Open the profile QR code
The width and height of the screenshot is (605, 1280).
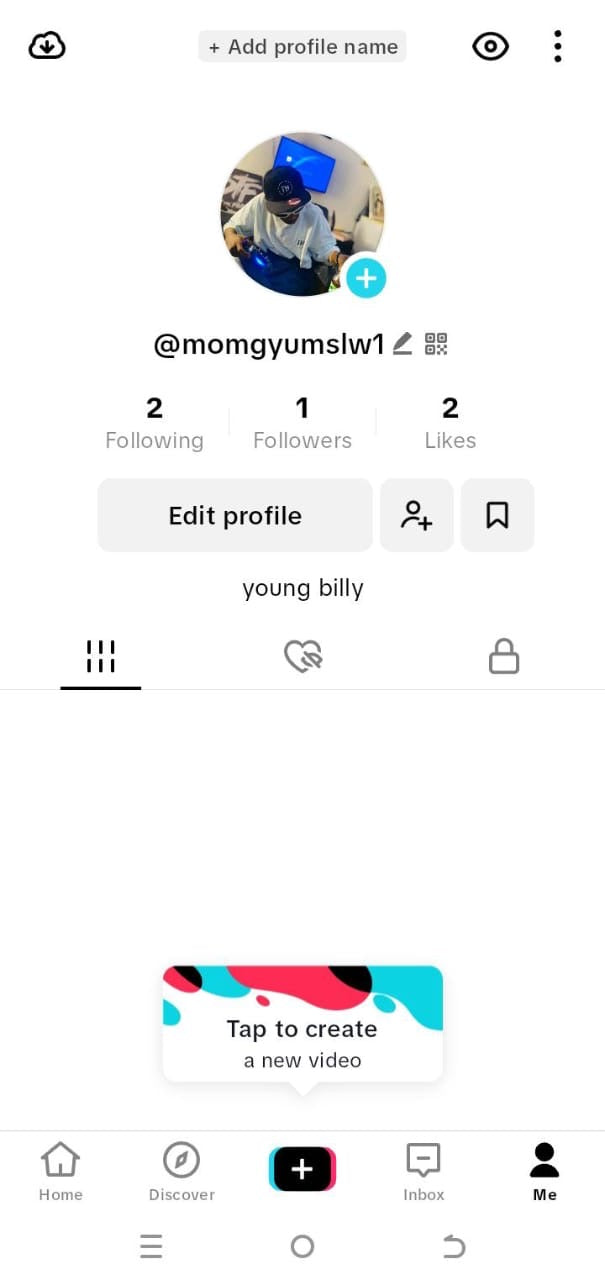tap(436, 344)
